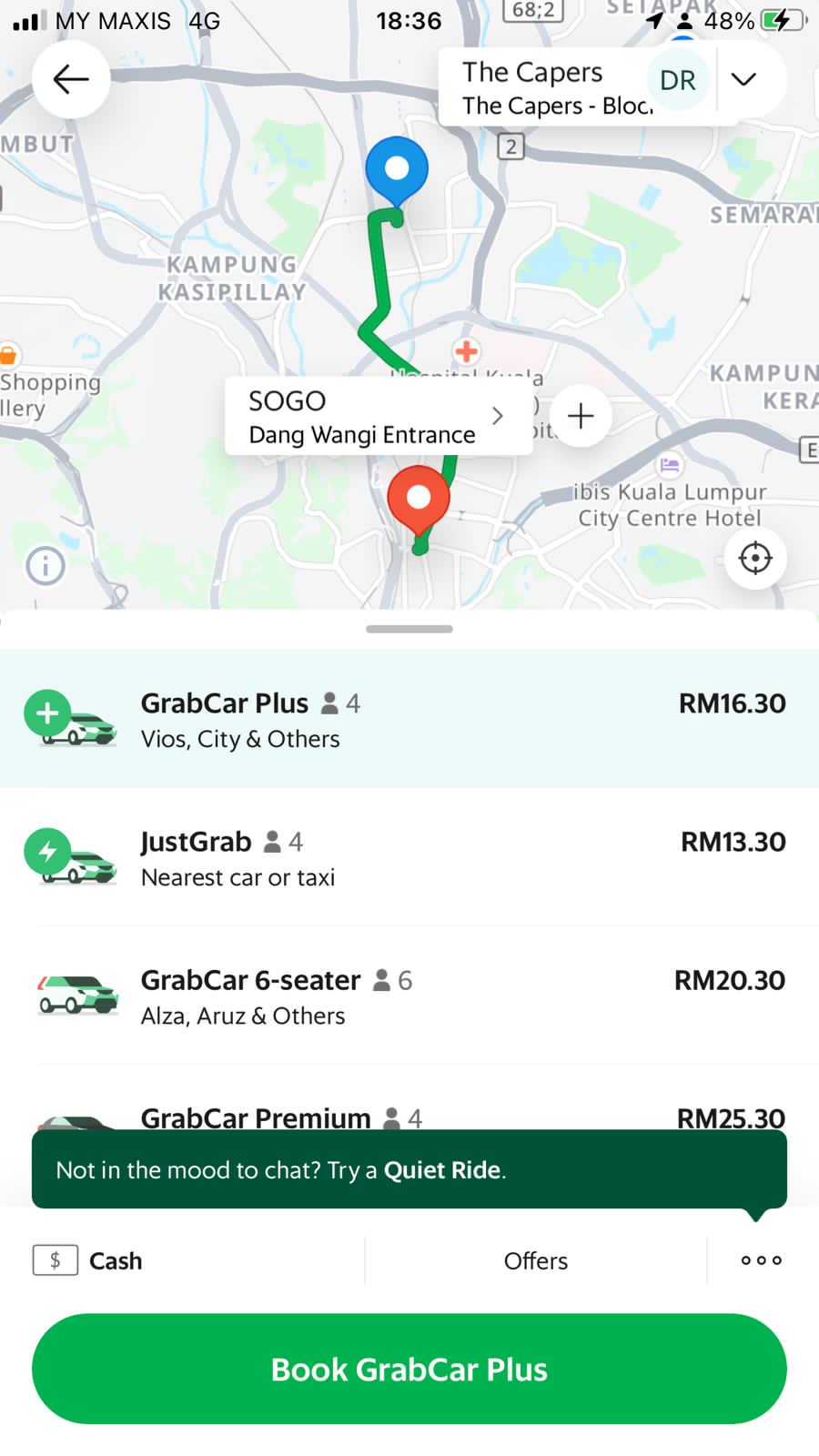
Task: Select the GrabCar Premium ride
Action: point(409,1117)
